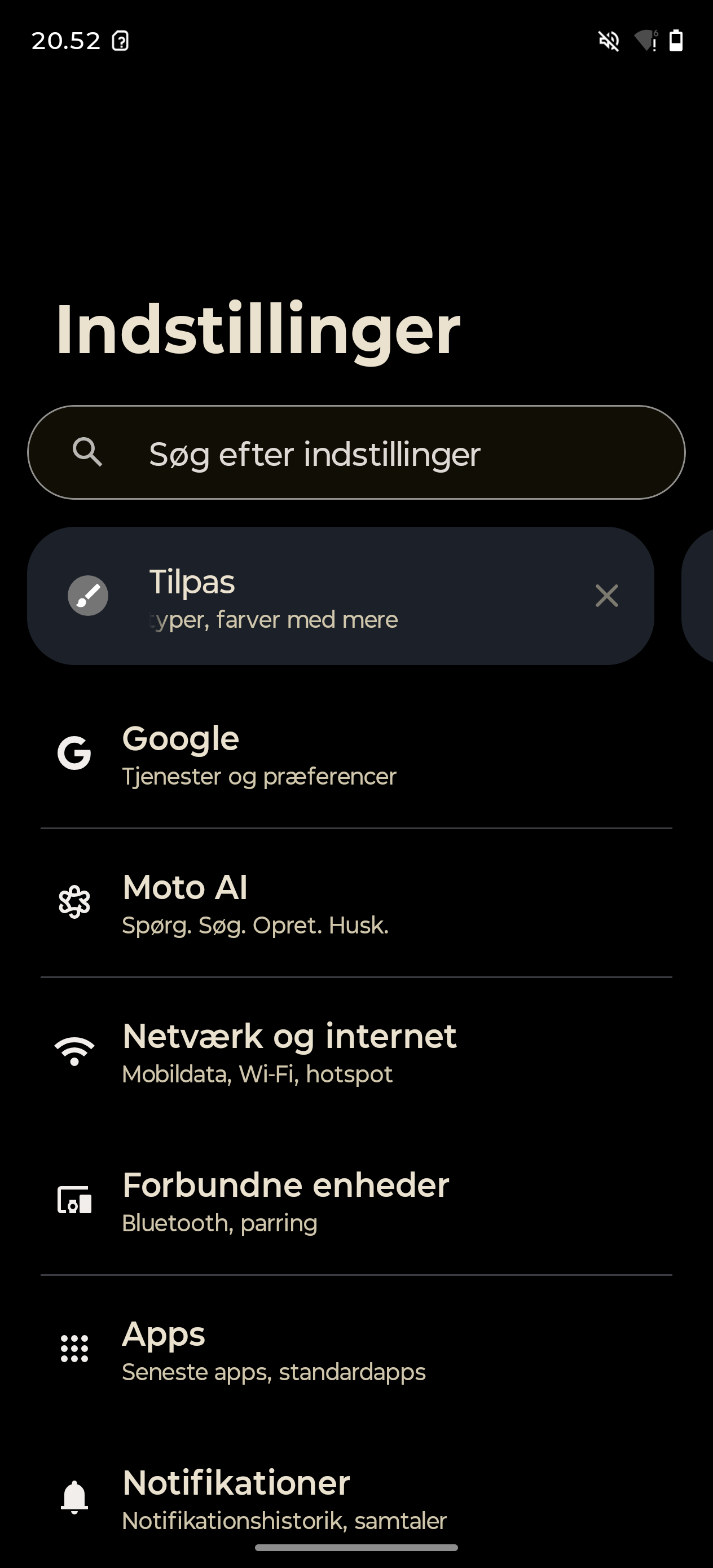
Task: Select the Apps settings row
Action: tap(356, 1350)
